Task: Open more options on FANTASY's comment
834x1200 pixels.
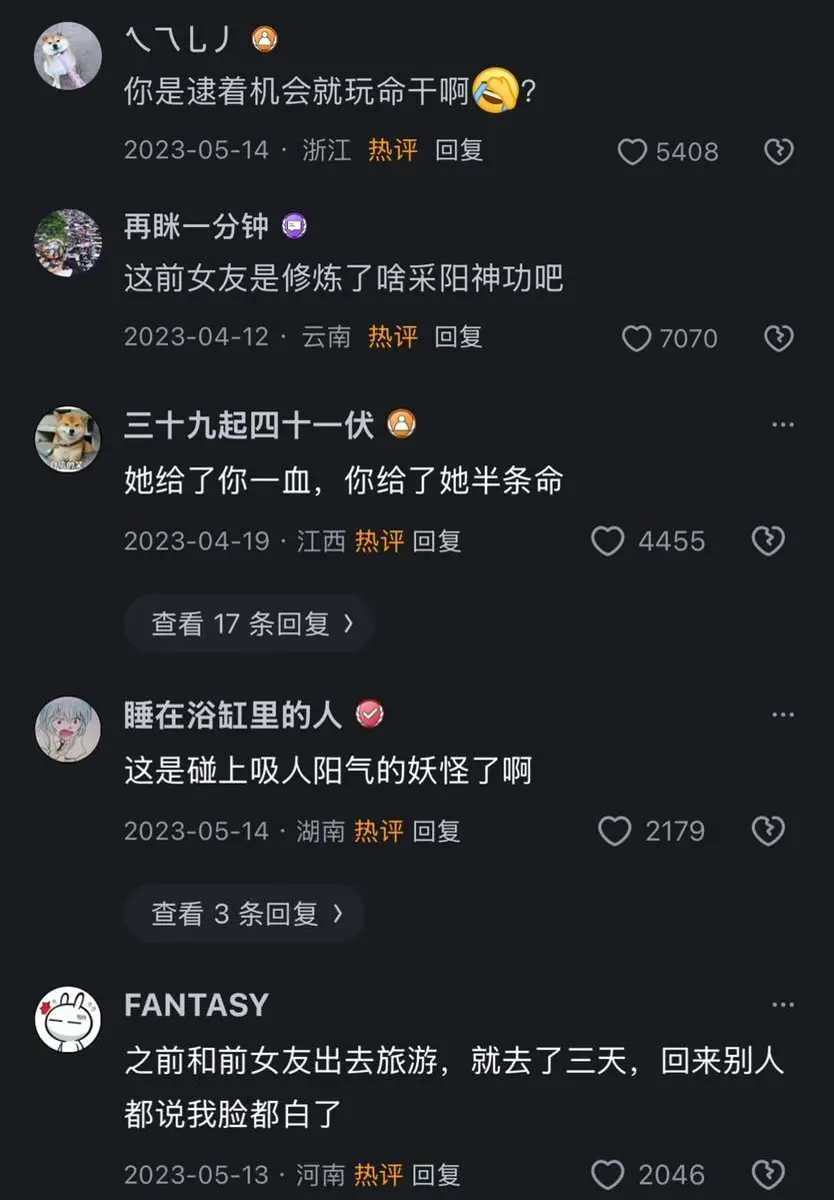Action: tap(782, 1004)
